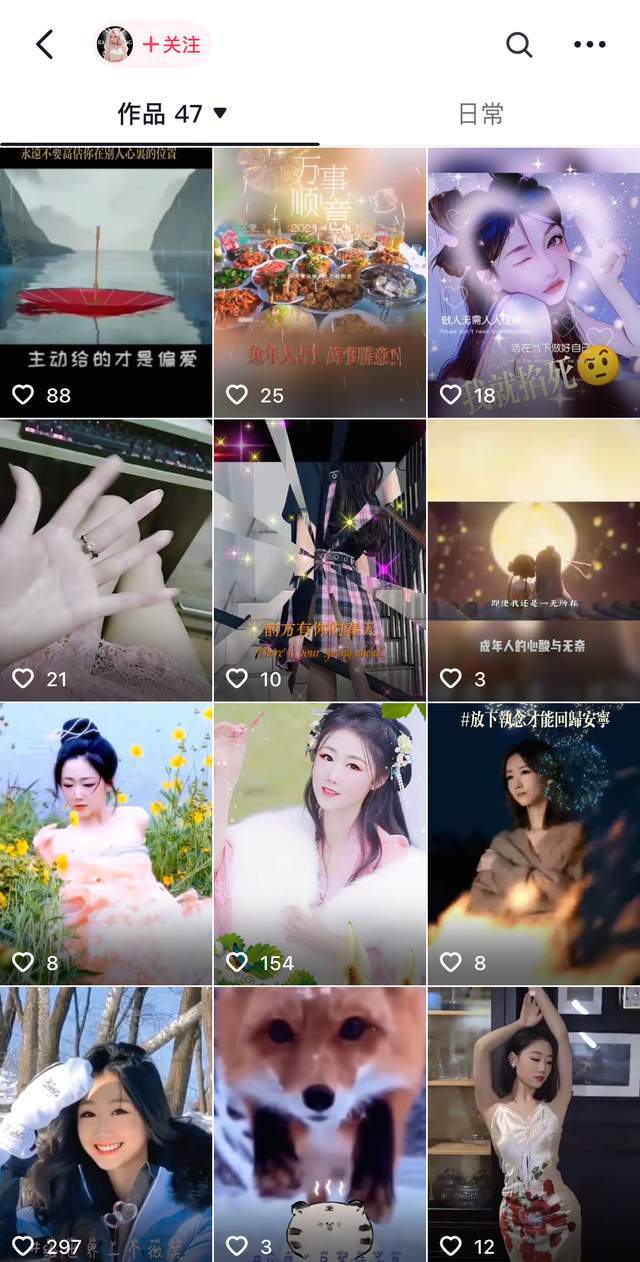Go back using the arrow icon
This screenshot has width=640, height=1262.
[44, 44]
